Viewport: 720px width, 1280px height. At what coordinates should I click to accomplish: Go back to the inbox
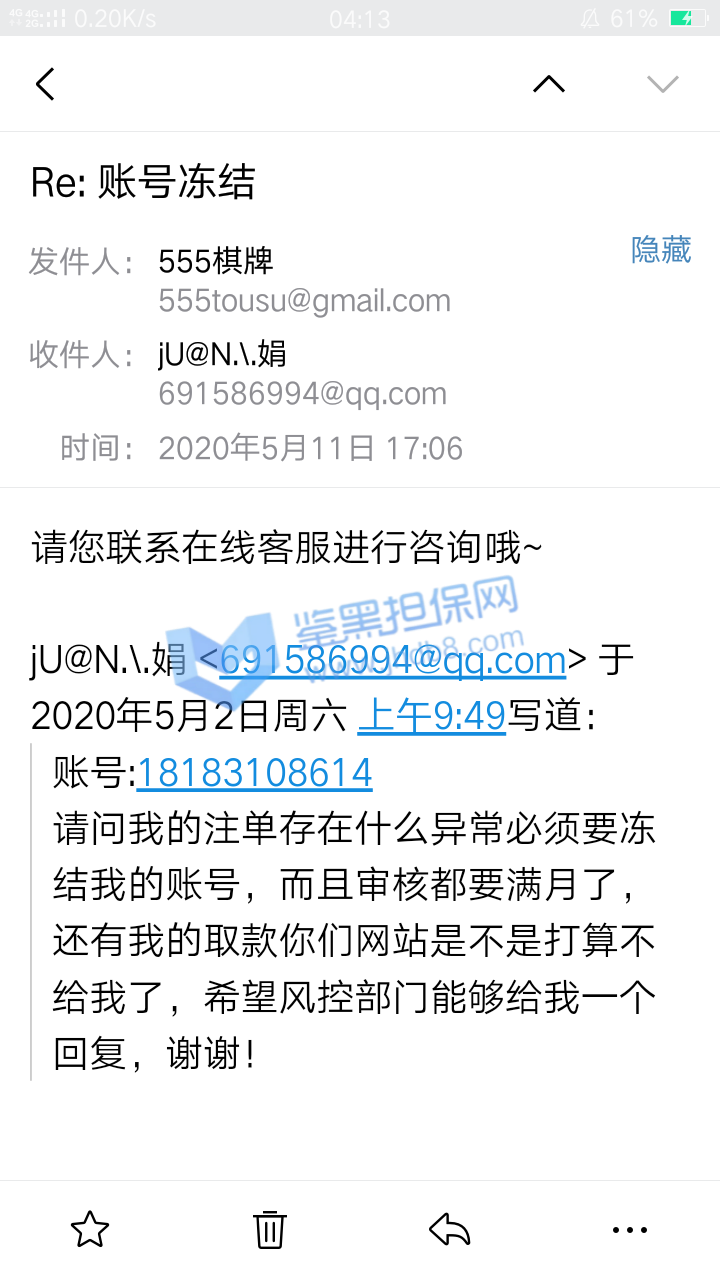point(45,84)
